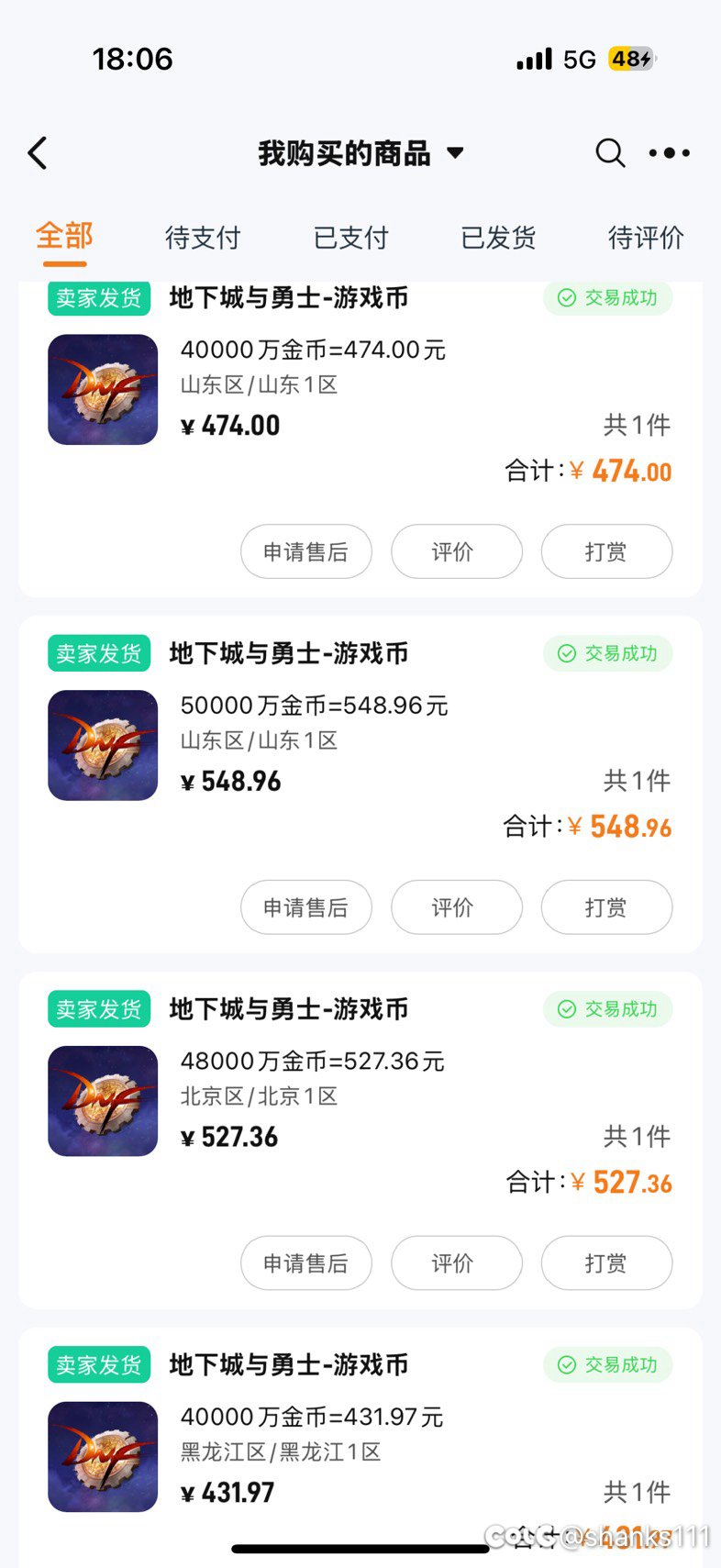The width and height of the screenshot is (721, 1568).
Task: Open the 40000万金币=431.97元 order
Action: pos(312,1418)
